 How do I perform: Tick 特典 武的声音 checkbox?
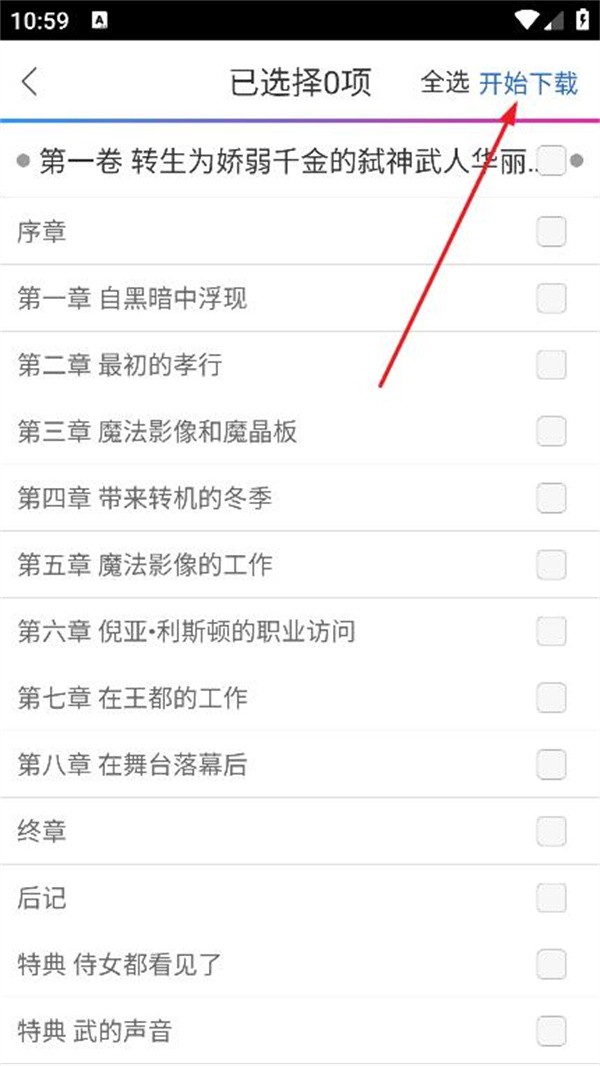point(551,1031)
